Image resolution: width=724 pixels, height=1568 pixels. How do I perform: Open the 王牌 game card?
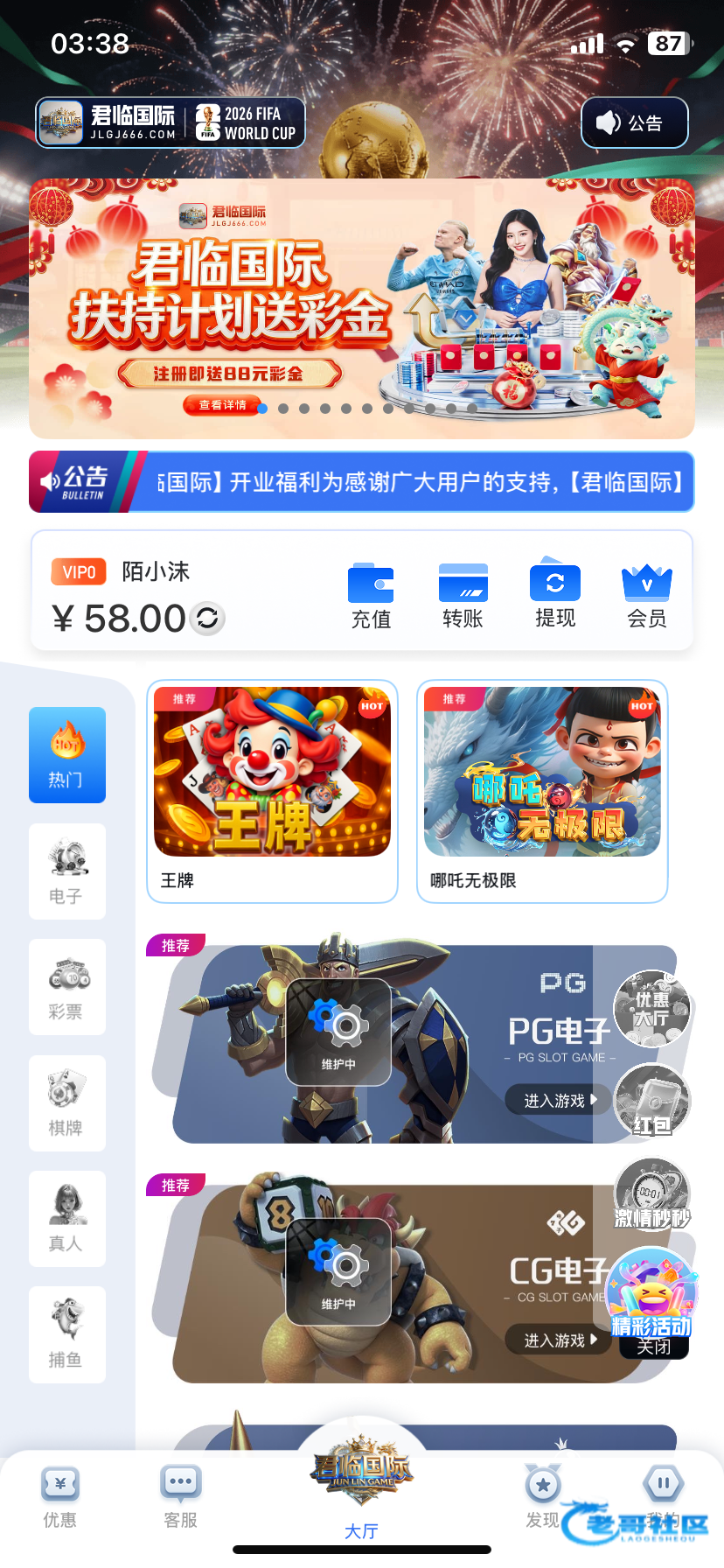pos(272,790)
